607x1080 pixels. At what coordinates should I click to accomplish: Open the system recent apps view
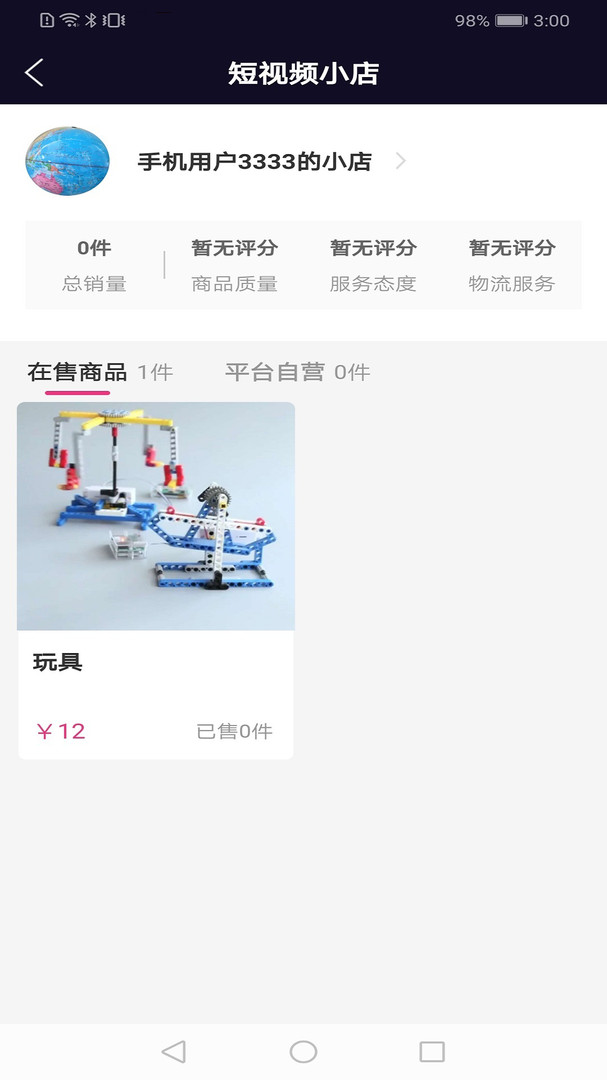coord(432,1051)
